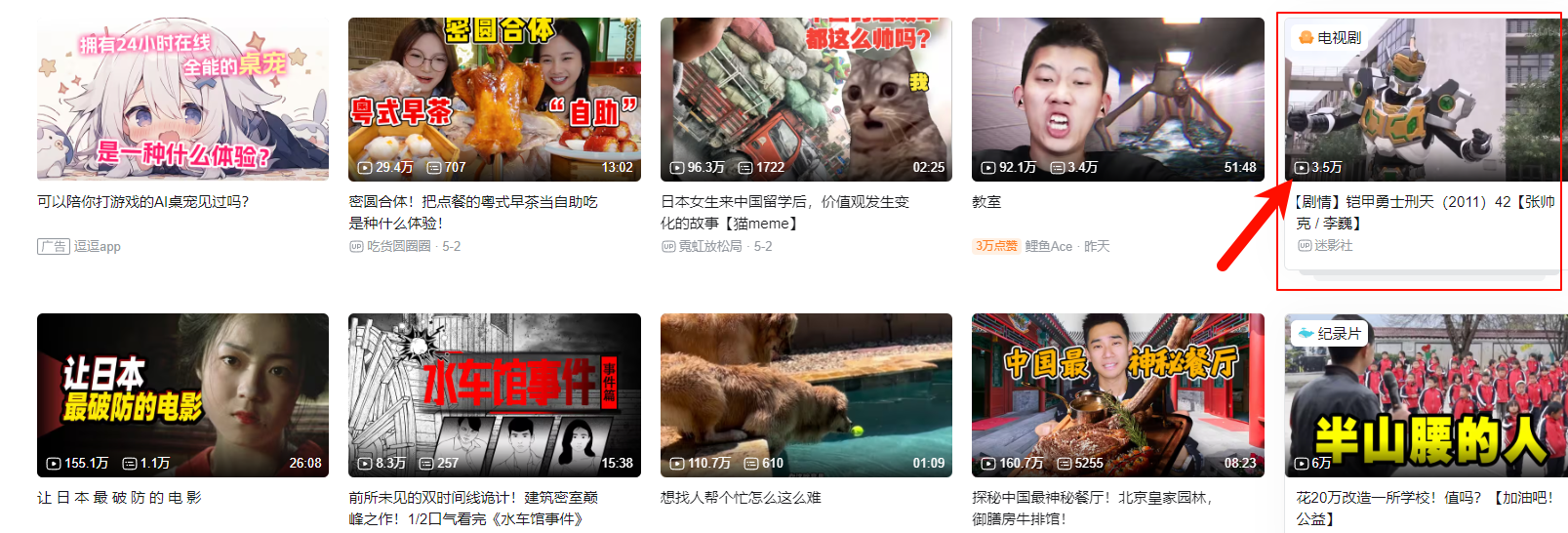Image resolution: width=1568 pixels, height=533 pixels.
Task: Open title 花20万改造一所学校
Action: pyautogui.click(x=1423, y=498)
